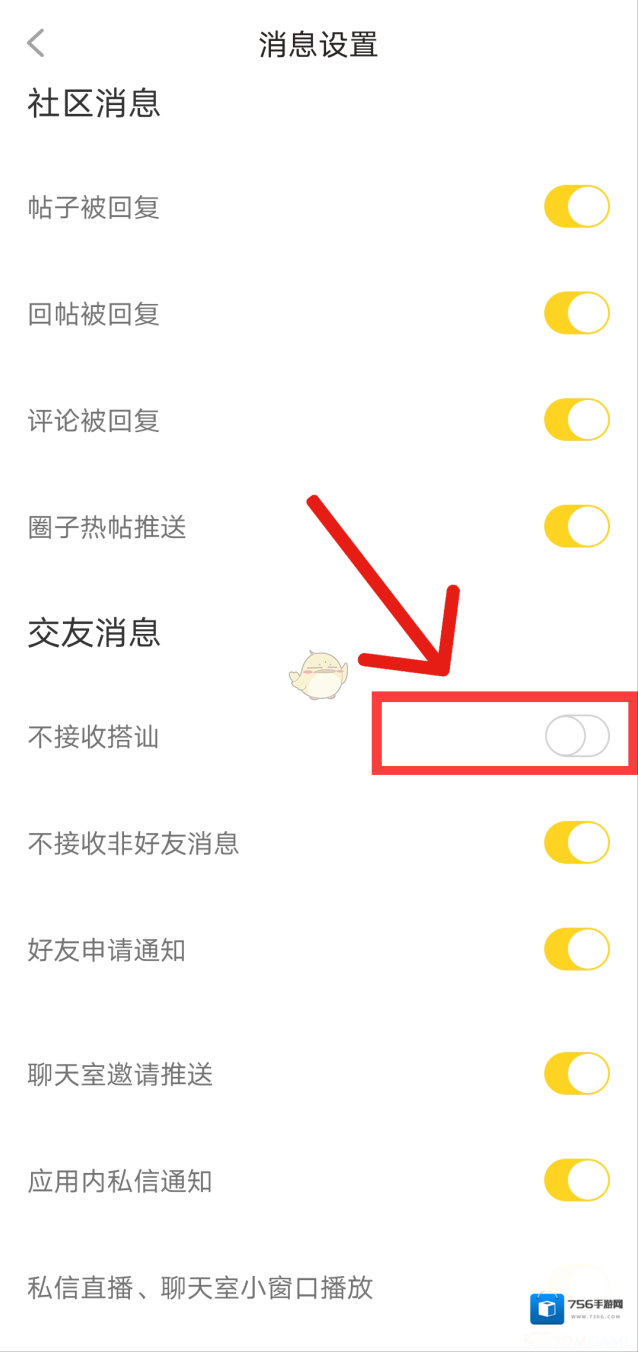The height and width of the screenshot is (1352, 638).
Task: Turn off 帖子被回复 notifications
Action: [x=576, y=207]
